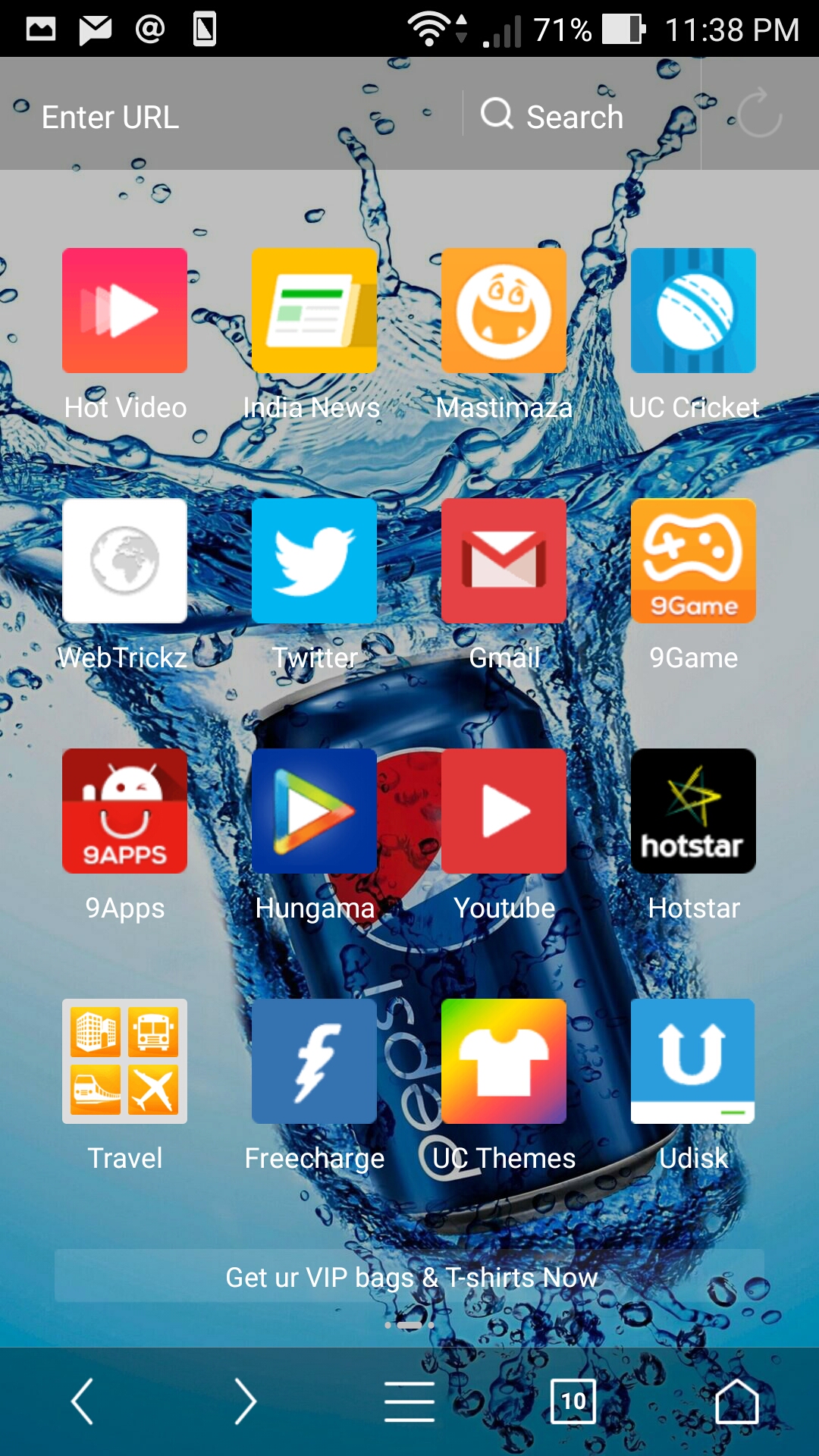Screen dimensions: 819x1456
Task: Tap the VIP bags & T-shirts banner
Action: coord(409,1277)
